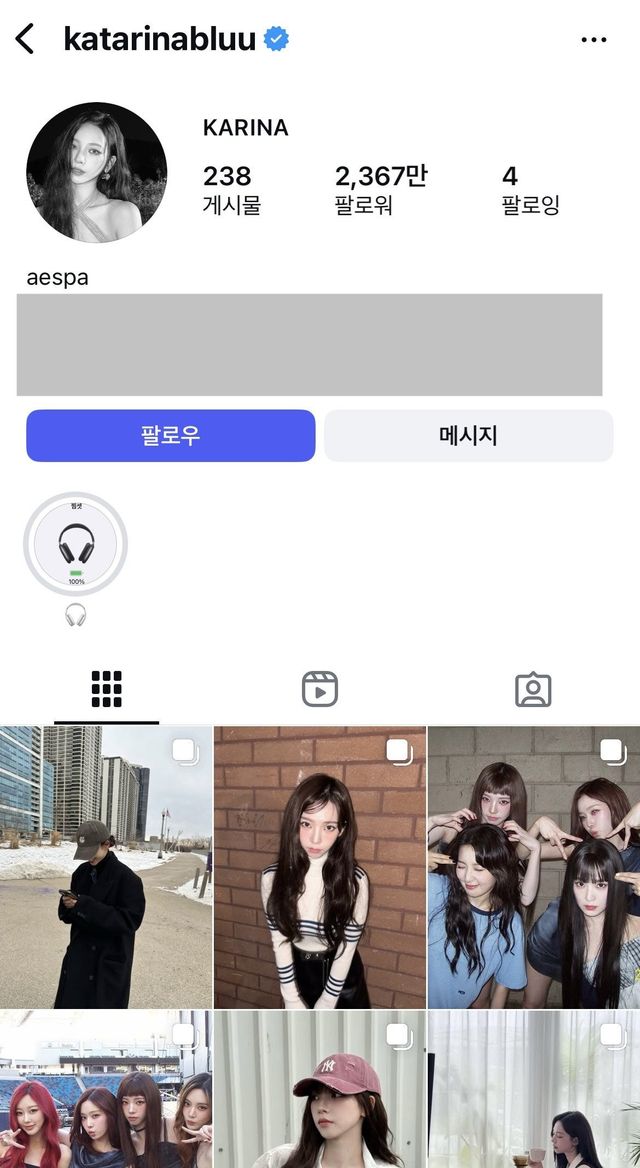
Task: Switch to the tagged photos tab
Action: pyautogui.click(x=533, y=689)
